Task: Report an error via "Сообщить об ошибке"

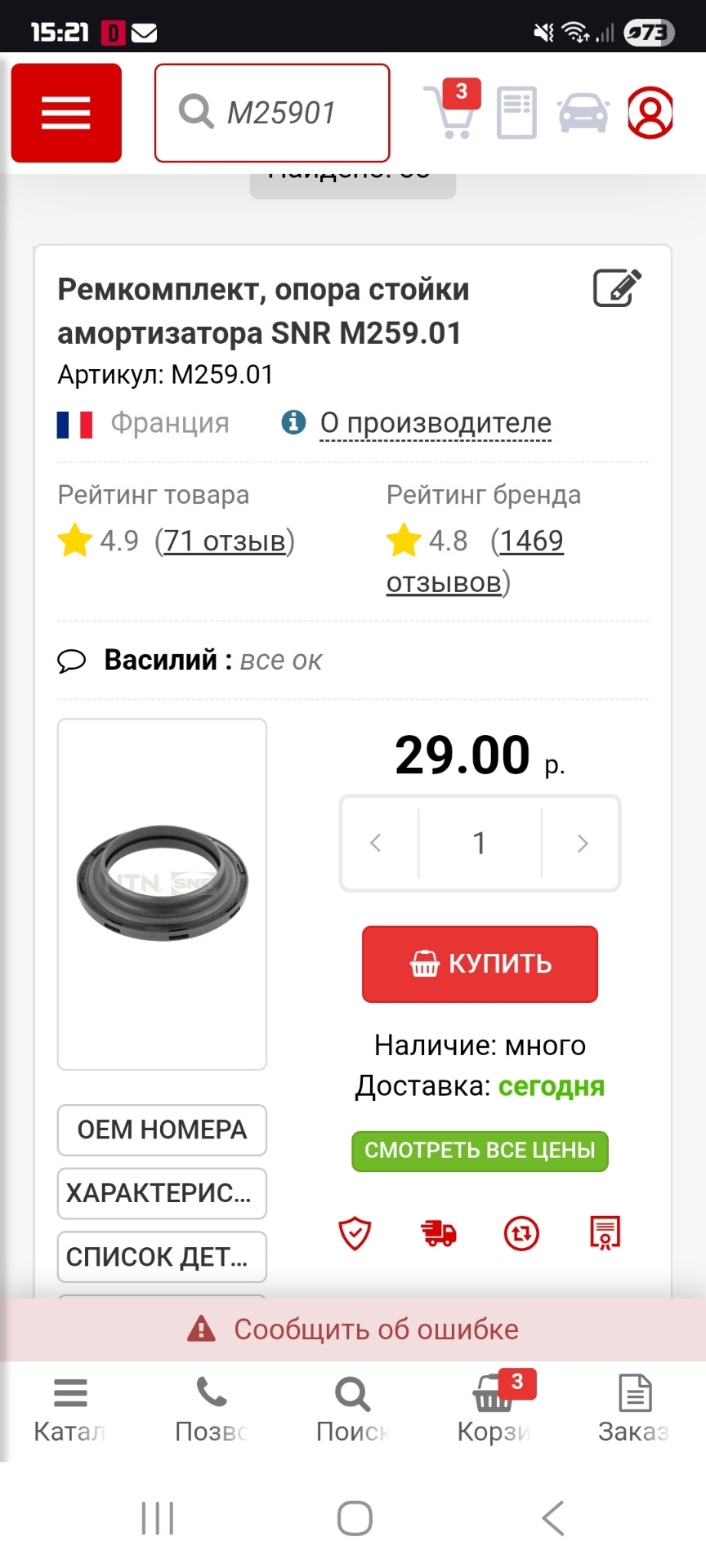Action: pyautogui.click(x=353, y=1330)
